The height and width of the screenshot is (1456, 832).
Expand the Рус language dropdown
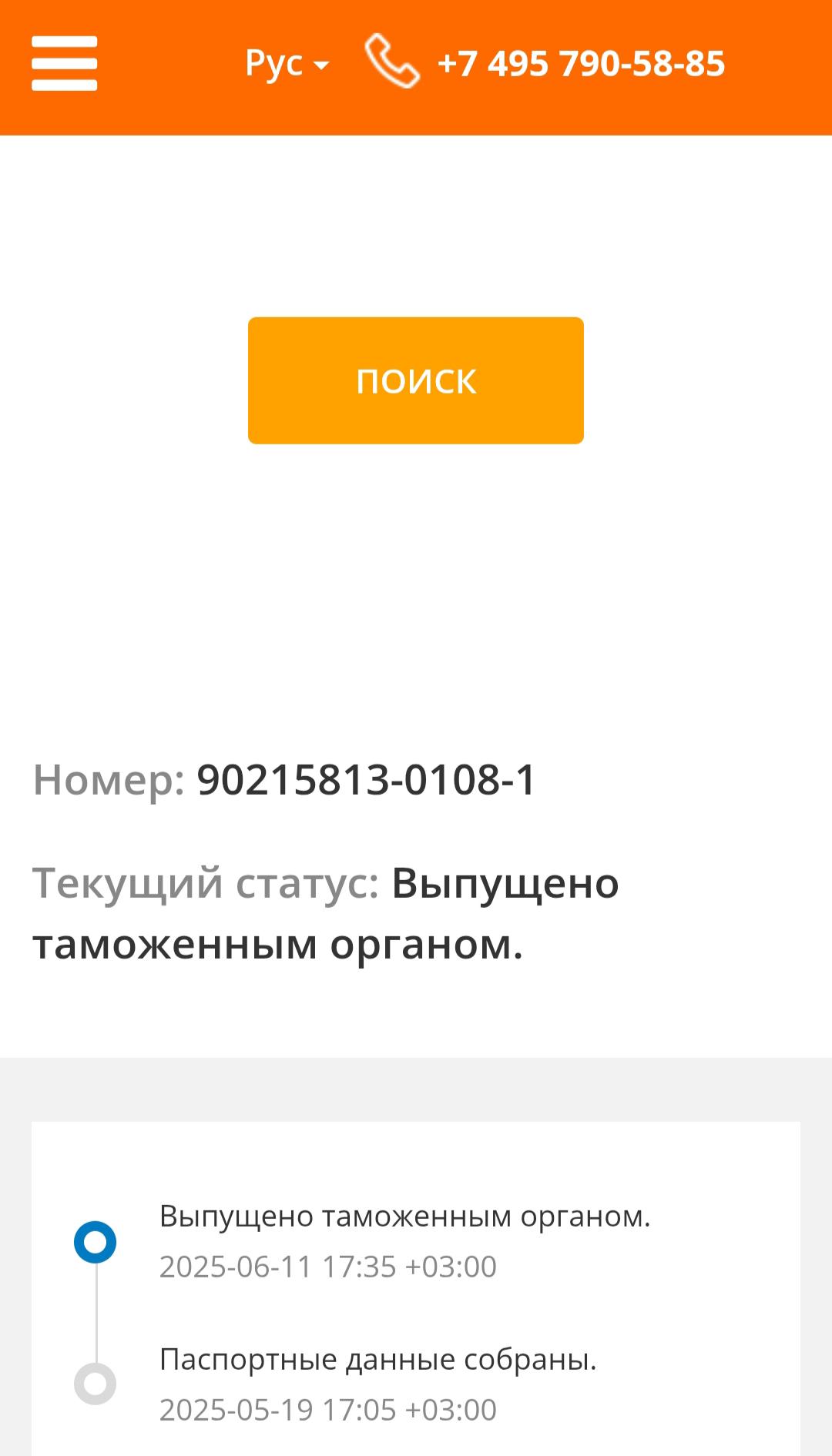pyautogui.click(x=287, y=64)
